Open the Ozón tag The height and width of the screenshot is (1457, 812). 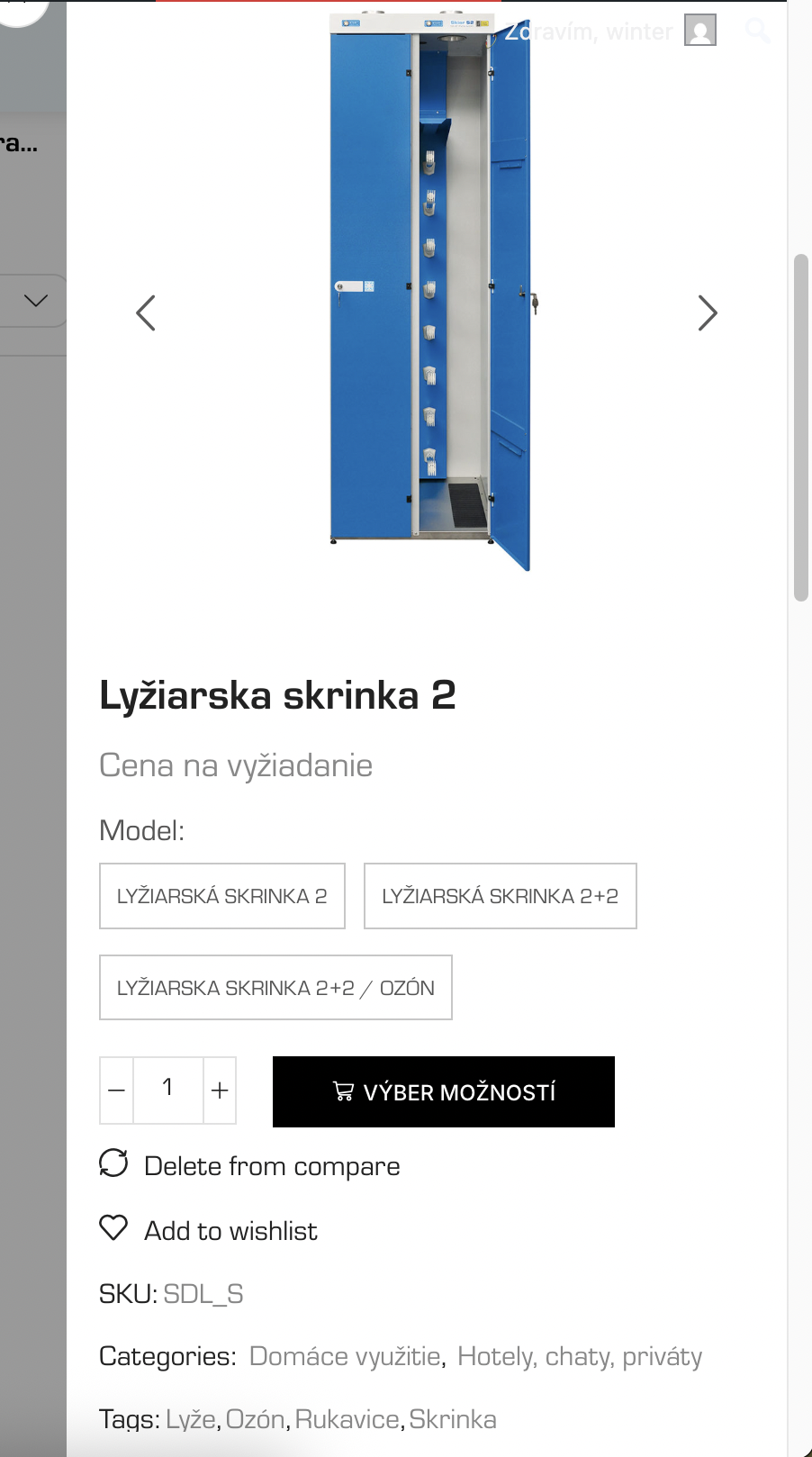click(255, 1419)
